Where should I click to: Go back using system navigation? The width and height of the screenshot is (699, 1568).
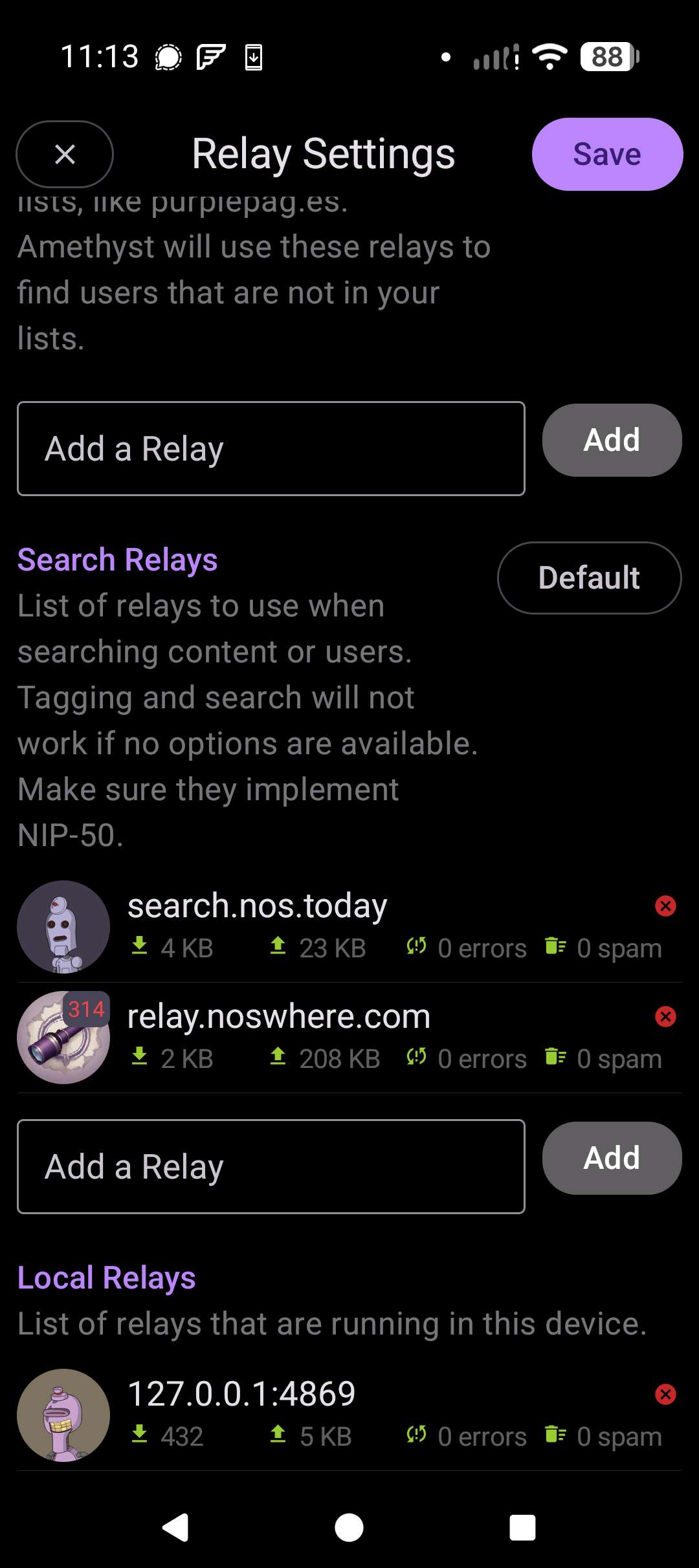[175, 1528]
